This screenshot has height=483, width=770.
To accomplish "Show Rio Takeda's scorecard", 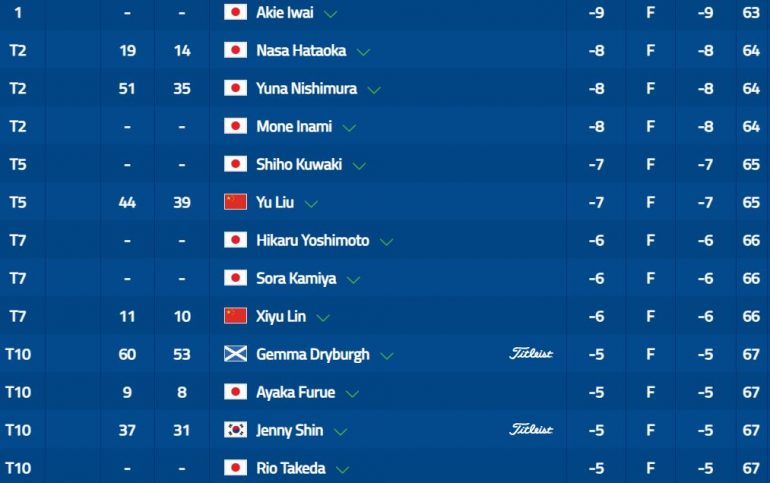I will pyautogui.click(x=344, y=469).
